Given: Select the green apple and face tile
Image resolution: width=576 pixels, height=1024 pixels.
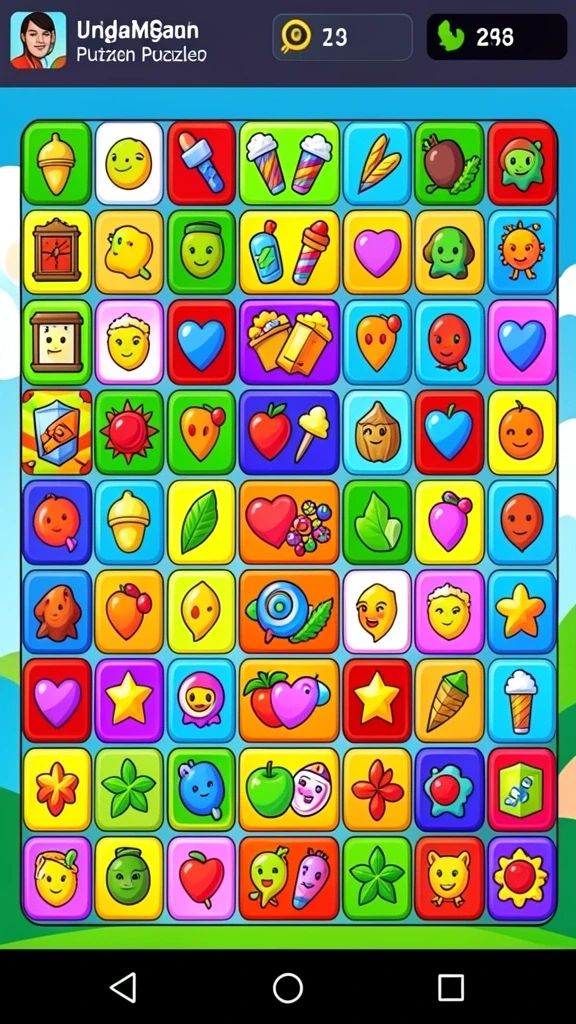Looking at the screenshot, I should 289,790.
